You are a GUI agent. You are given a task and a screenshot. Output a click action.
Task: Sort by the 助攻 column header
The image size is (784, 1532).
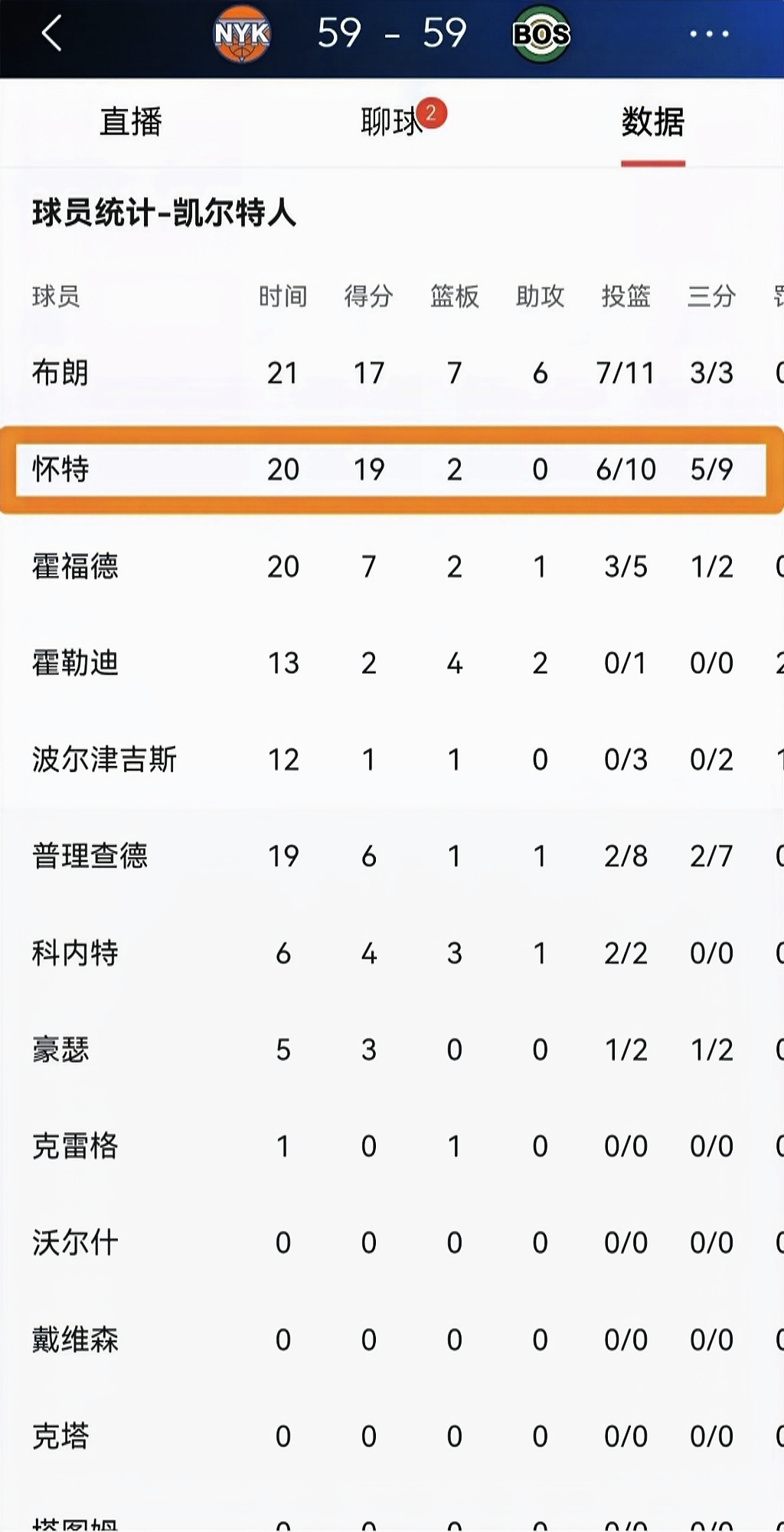[540, 296]
